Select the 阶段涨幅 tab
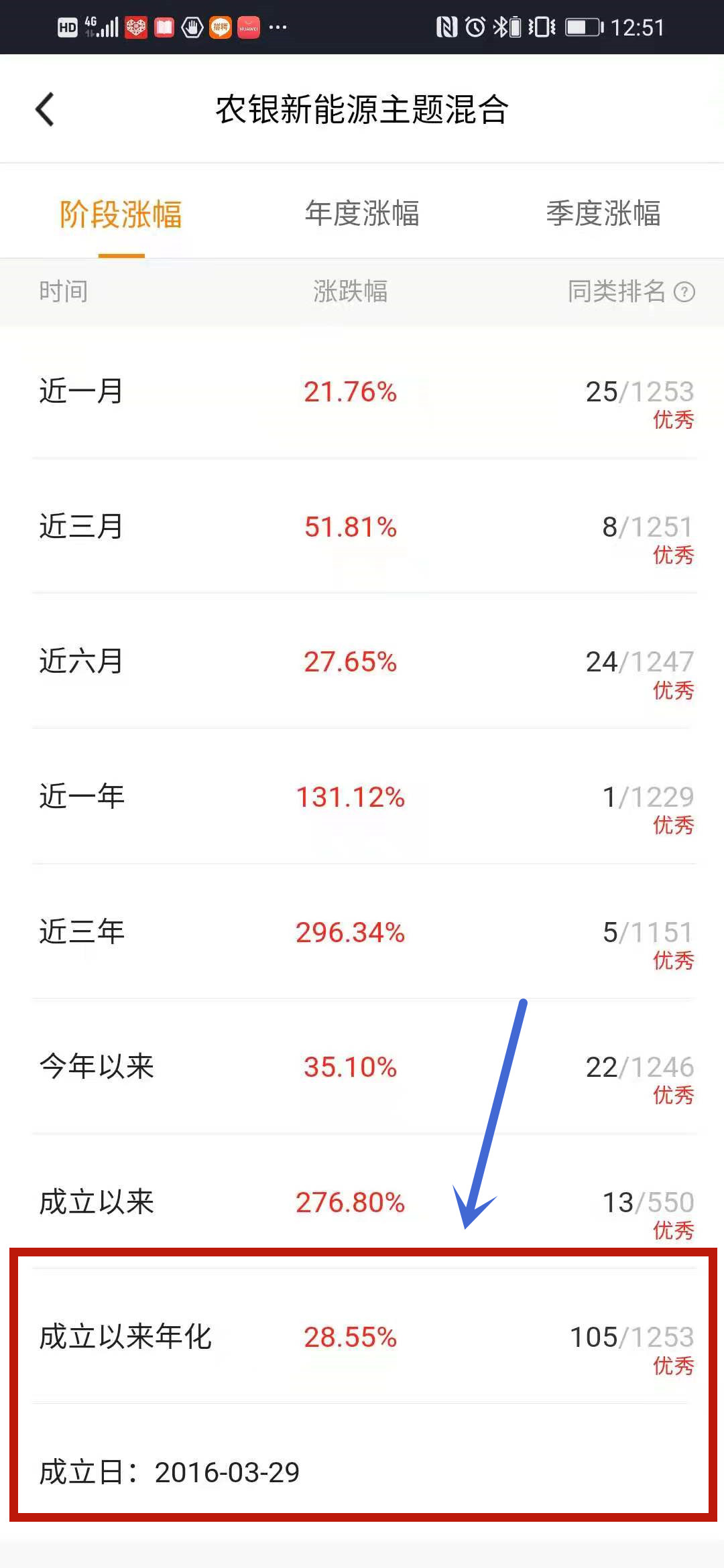 (122, 213)
